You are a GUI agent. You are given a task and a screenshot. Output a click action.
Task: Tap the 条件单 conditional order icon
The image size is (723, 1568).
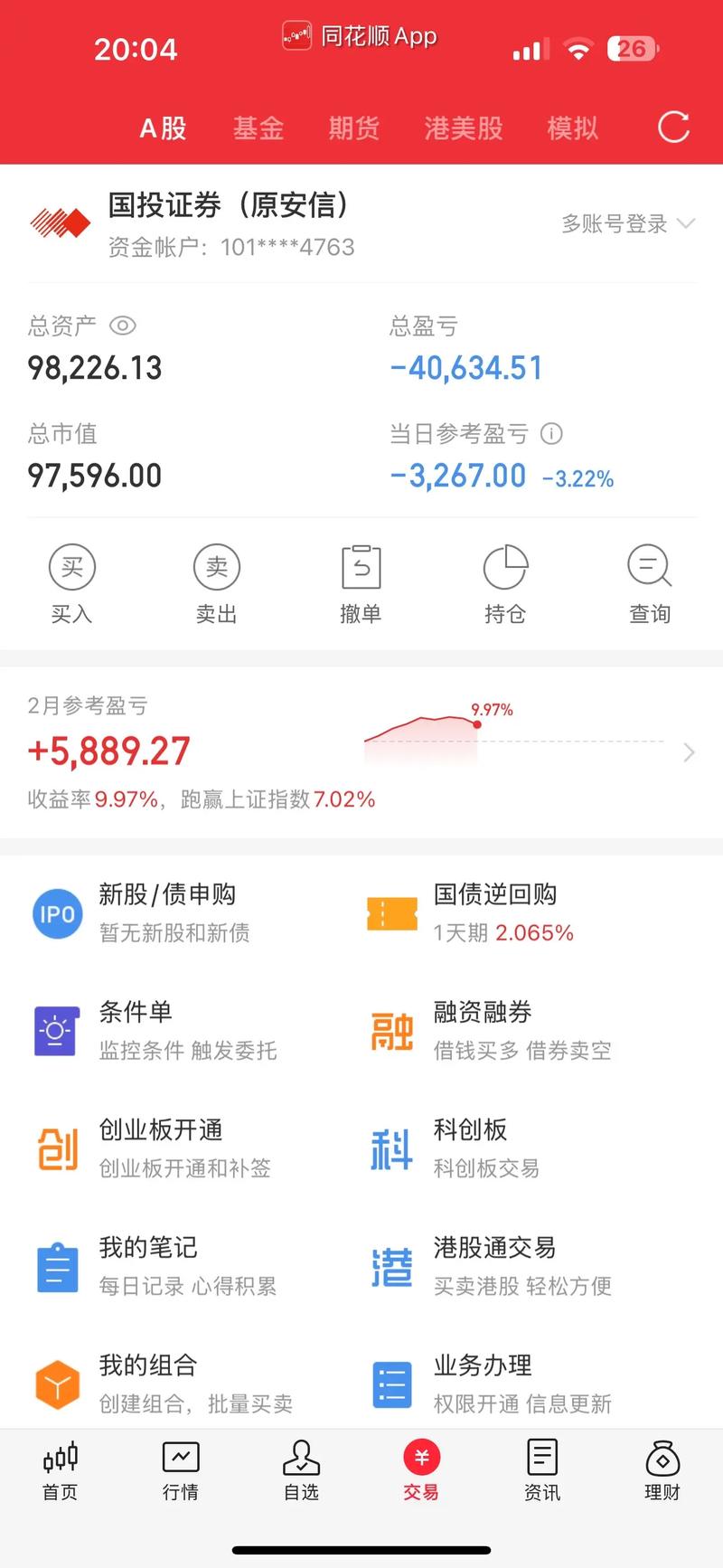[x=57, y=1031]
